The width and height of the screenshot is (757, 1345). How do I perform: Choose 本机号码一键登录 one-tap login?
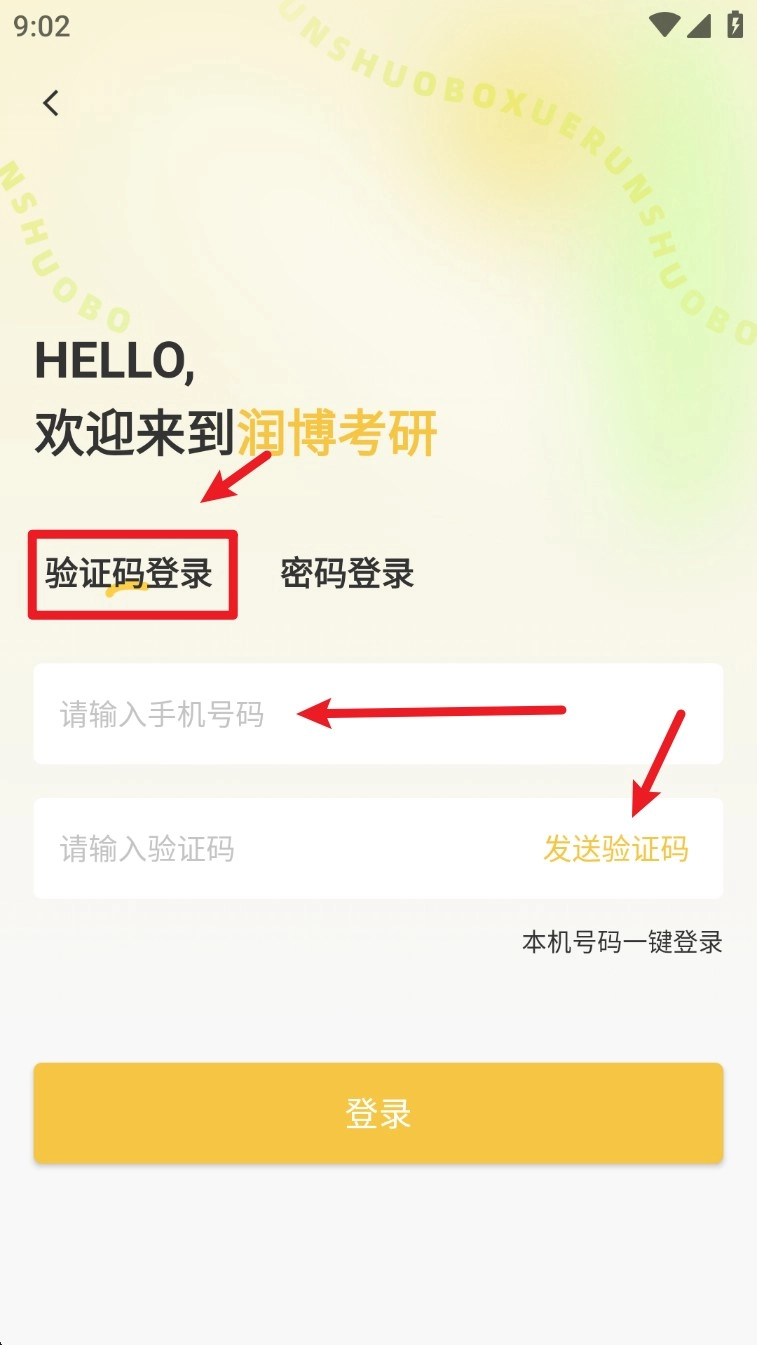pyautogui.click(x=622, y=942)
